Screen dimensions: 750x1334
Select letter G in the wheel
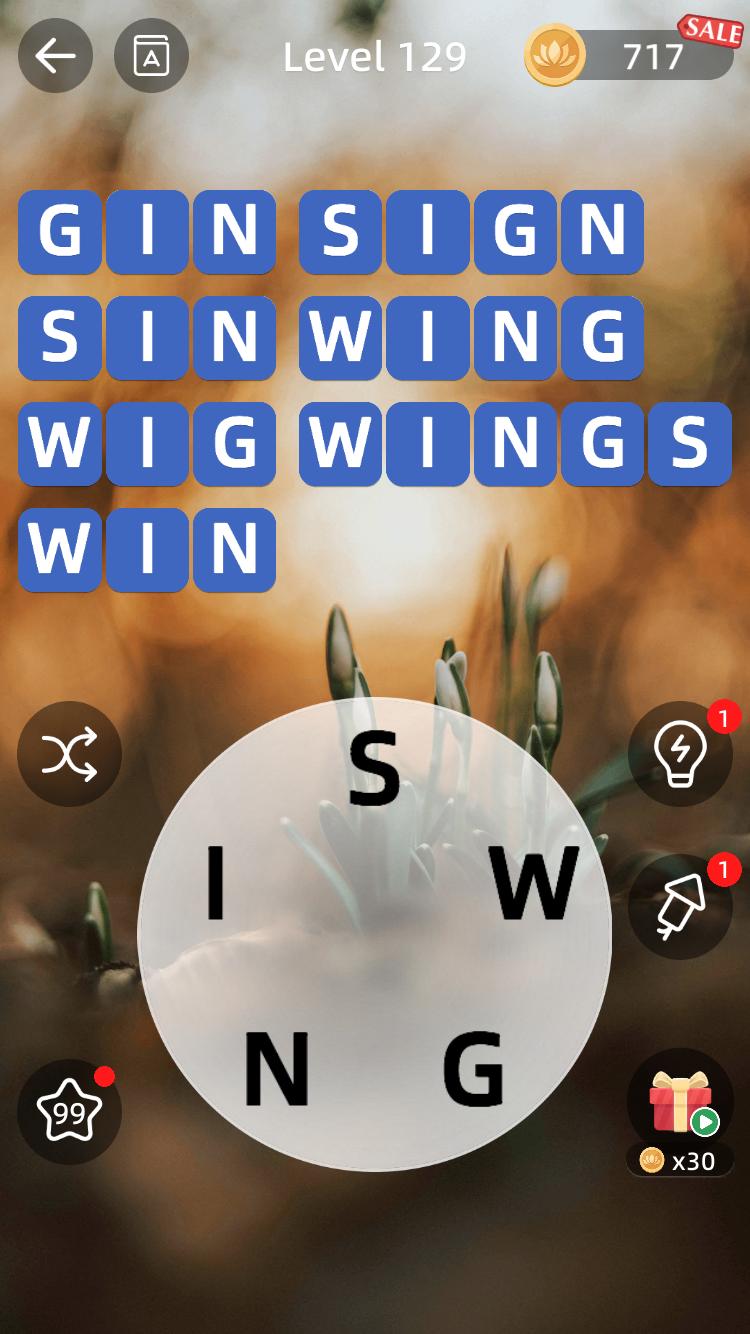(473, 1068)
